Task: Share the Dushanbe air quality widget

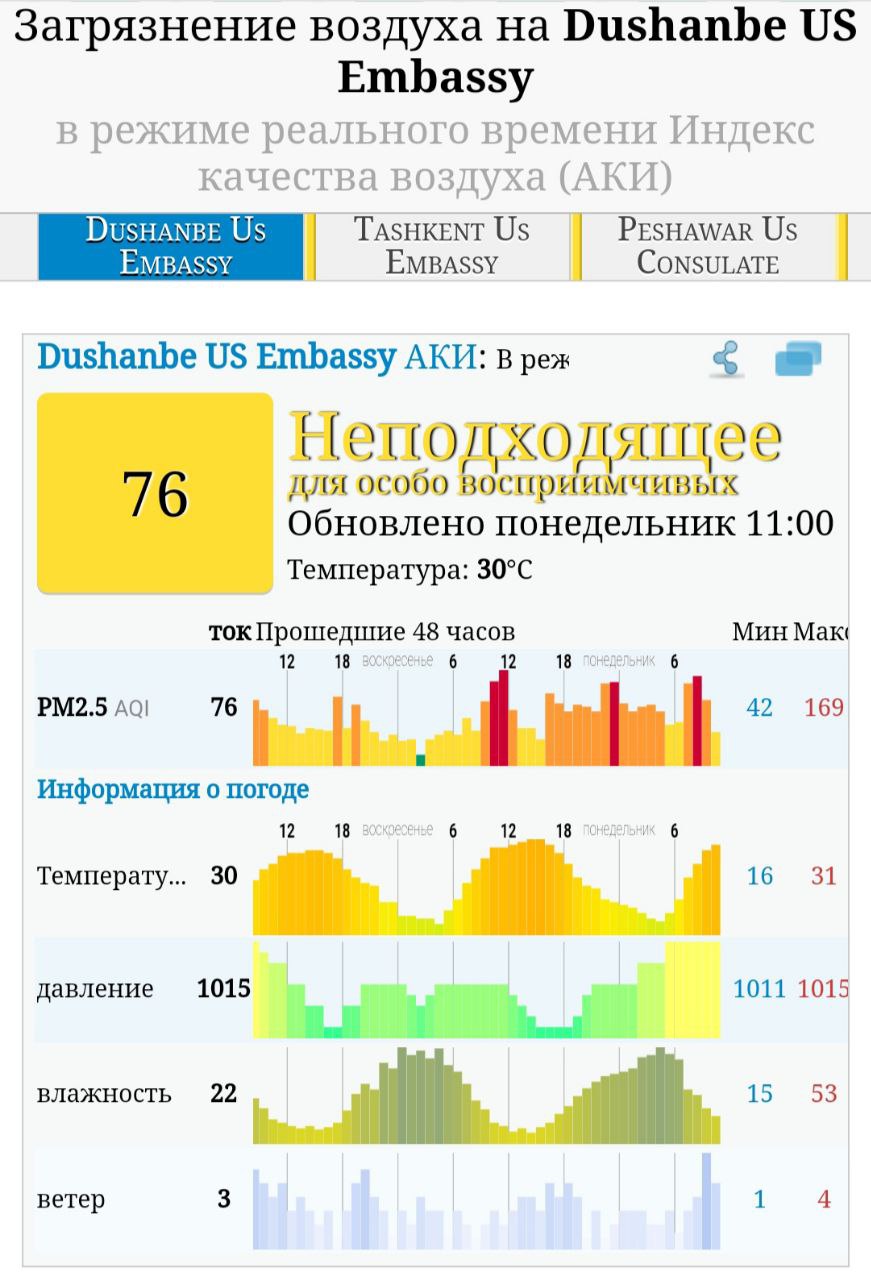Action: pos(727,359)
